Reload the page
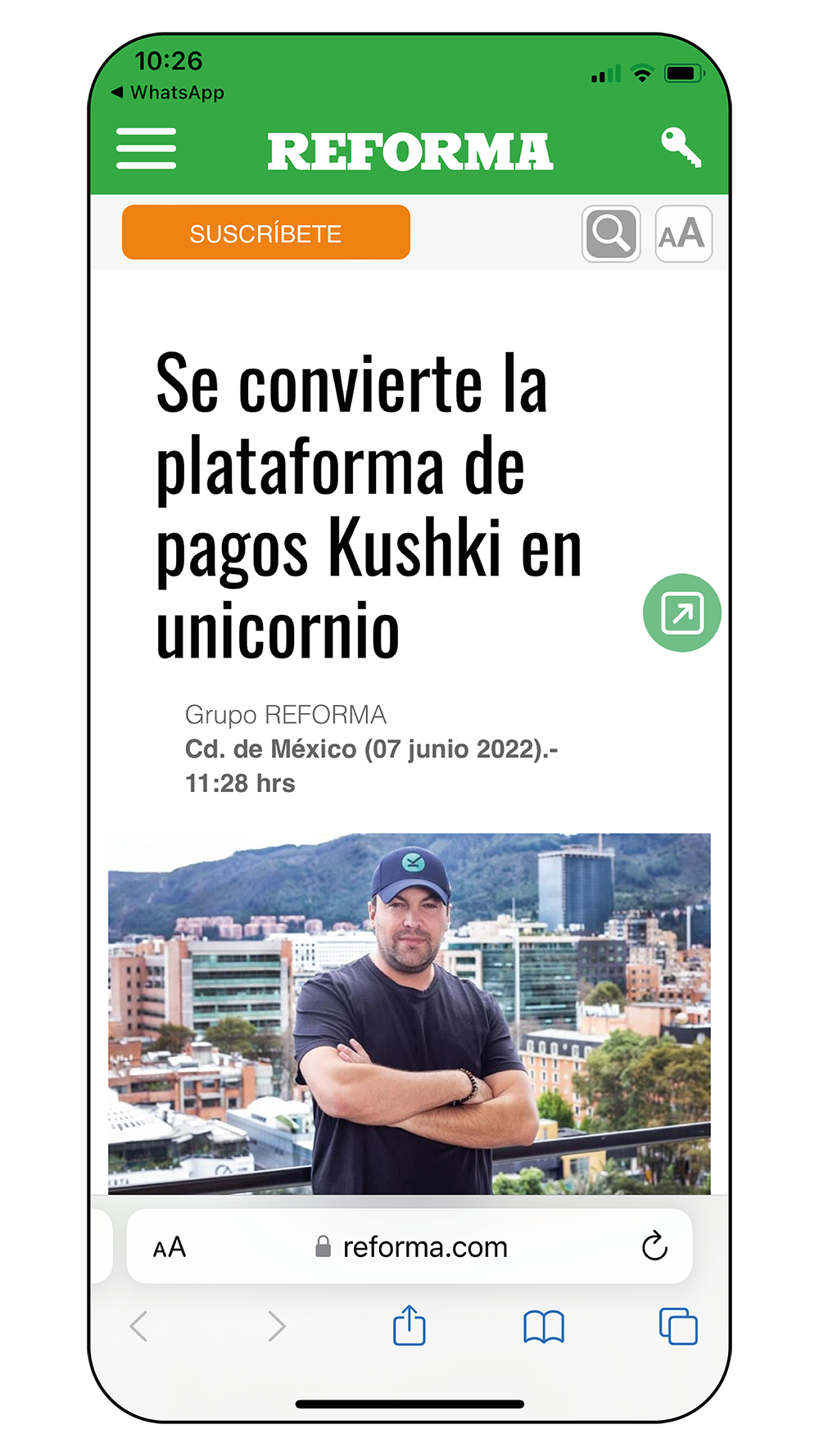The height and width of the screenshot is (1456, 819). 654,1246
